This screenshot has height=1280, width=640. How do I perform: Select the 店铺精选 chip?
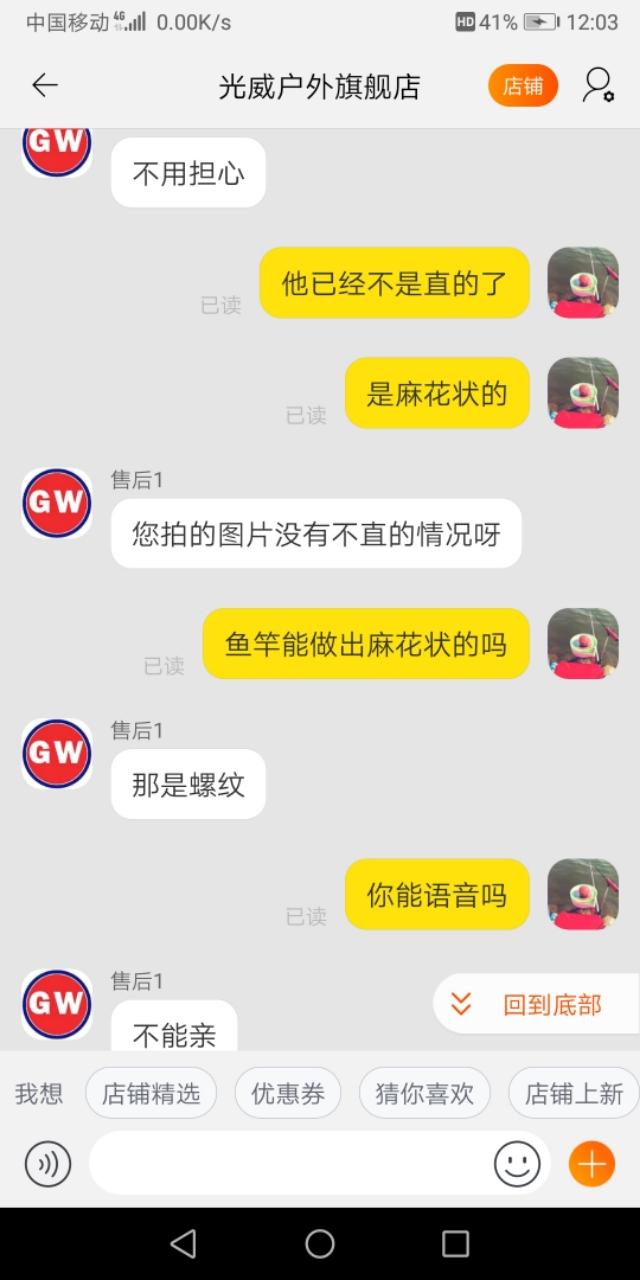click(151, 1093)
